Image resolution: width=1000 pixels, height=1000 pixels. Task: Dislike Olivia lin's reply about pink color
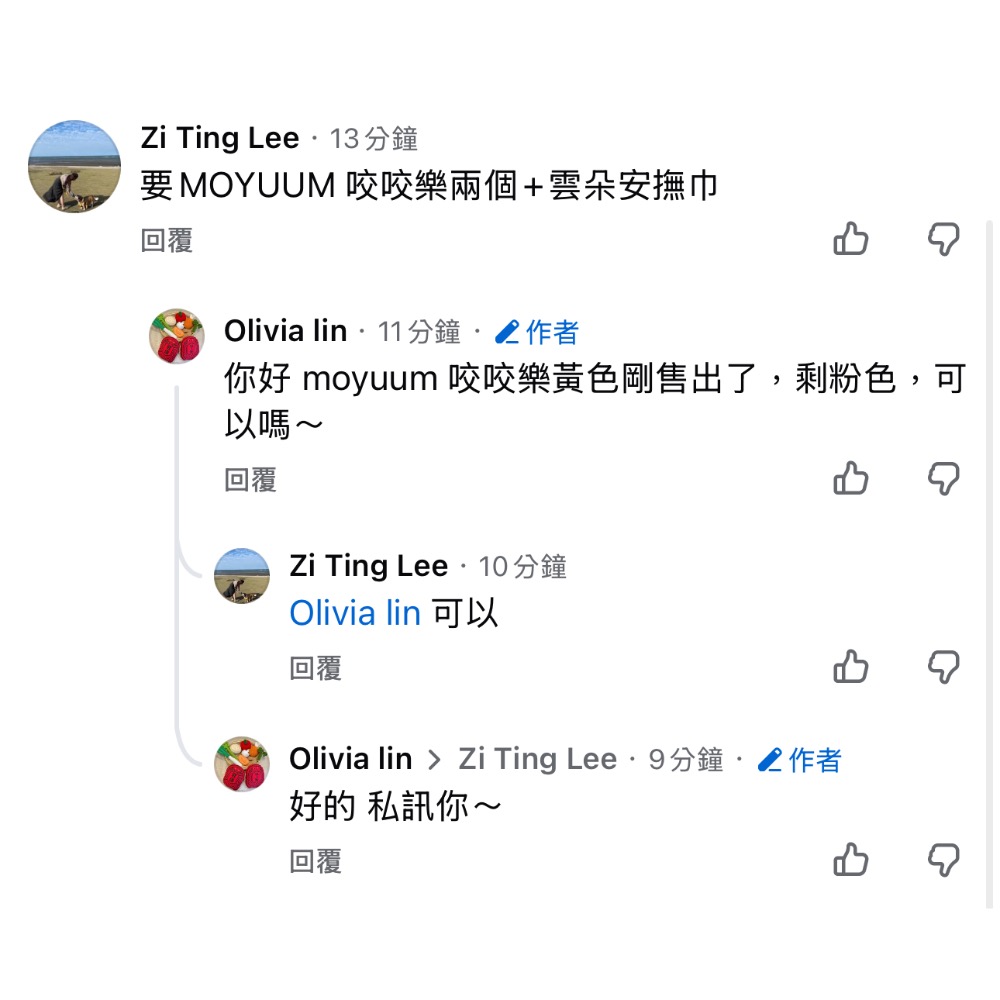coord(944,479)
